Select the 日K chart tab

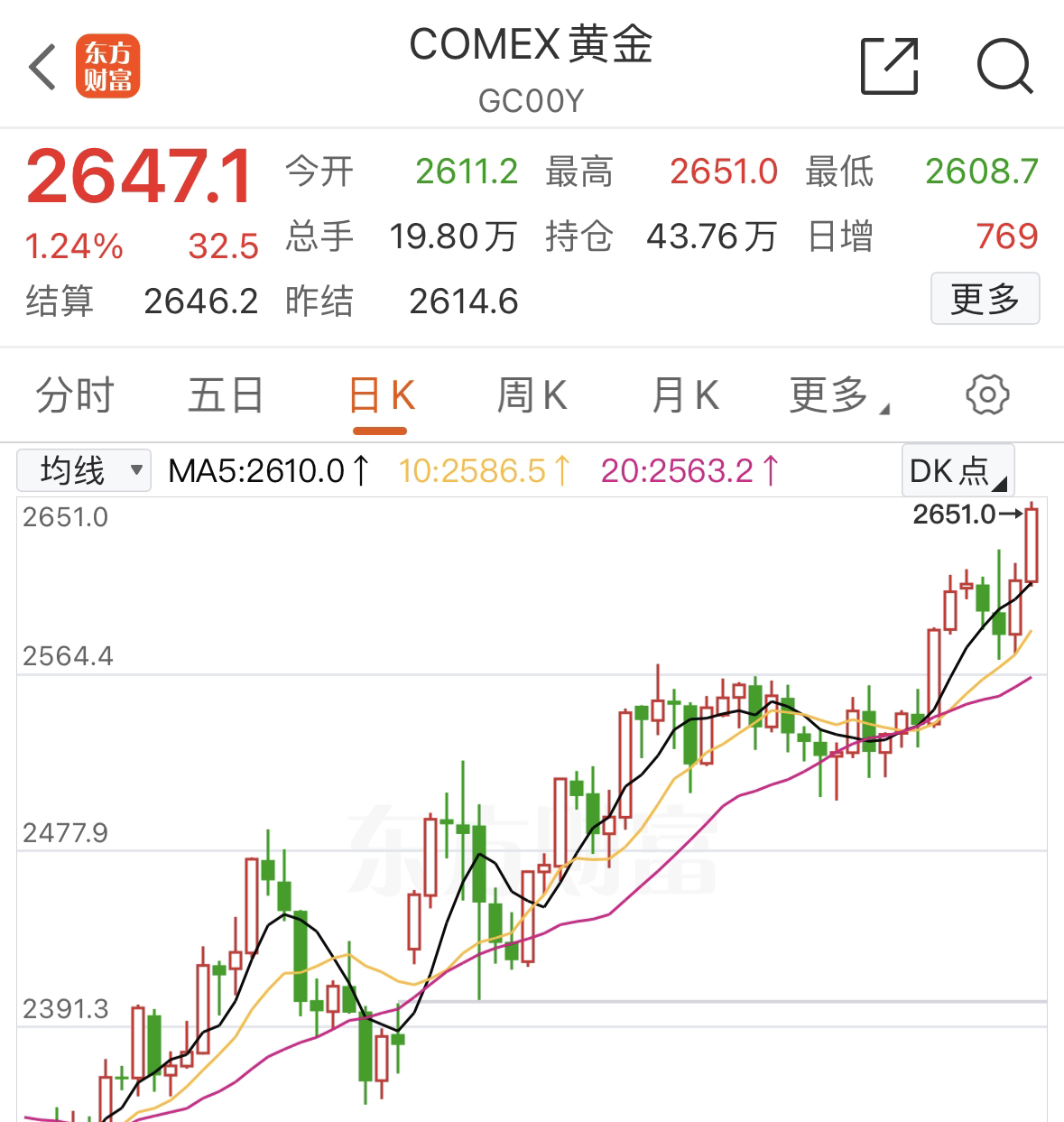(x=381, y=395)
